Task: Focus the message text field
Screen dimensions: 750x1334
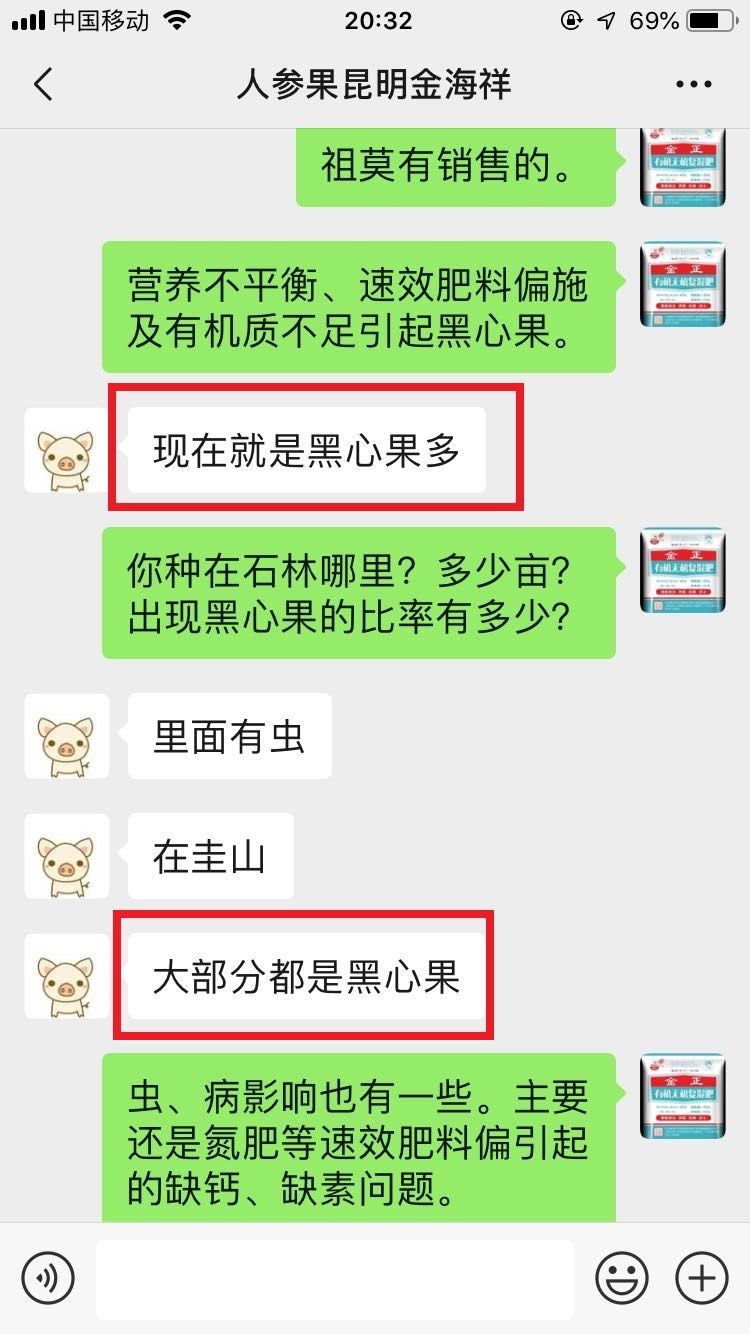Action: pyautogui.click(x=335, y=1279)
